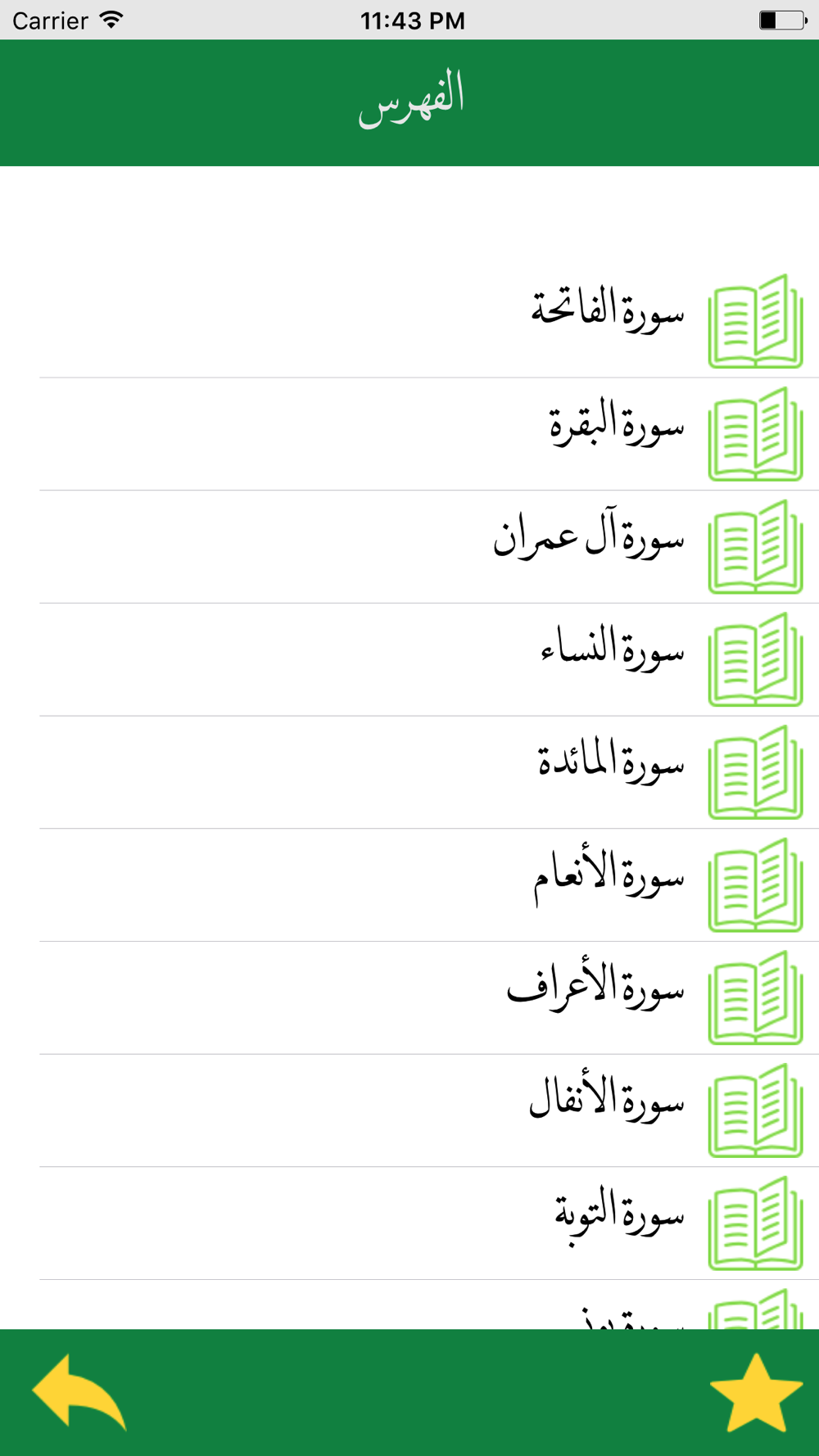Screen dimensions: 819x1456
Task: Go to سورة التوبة
Action: [618, 1215]
